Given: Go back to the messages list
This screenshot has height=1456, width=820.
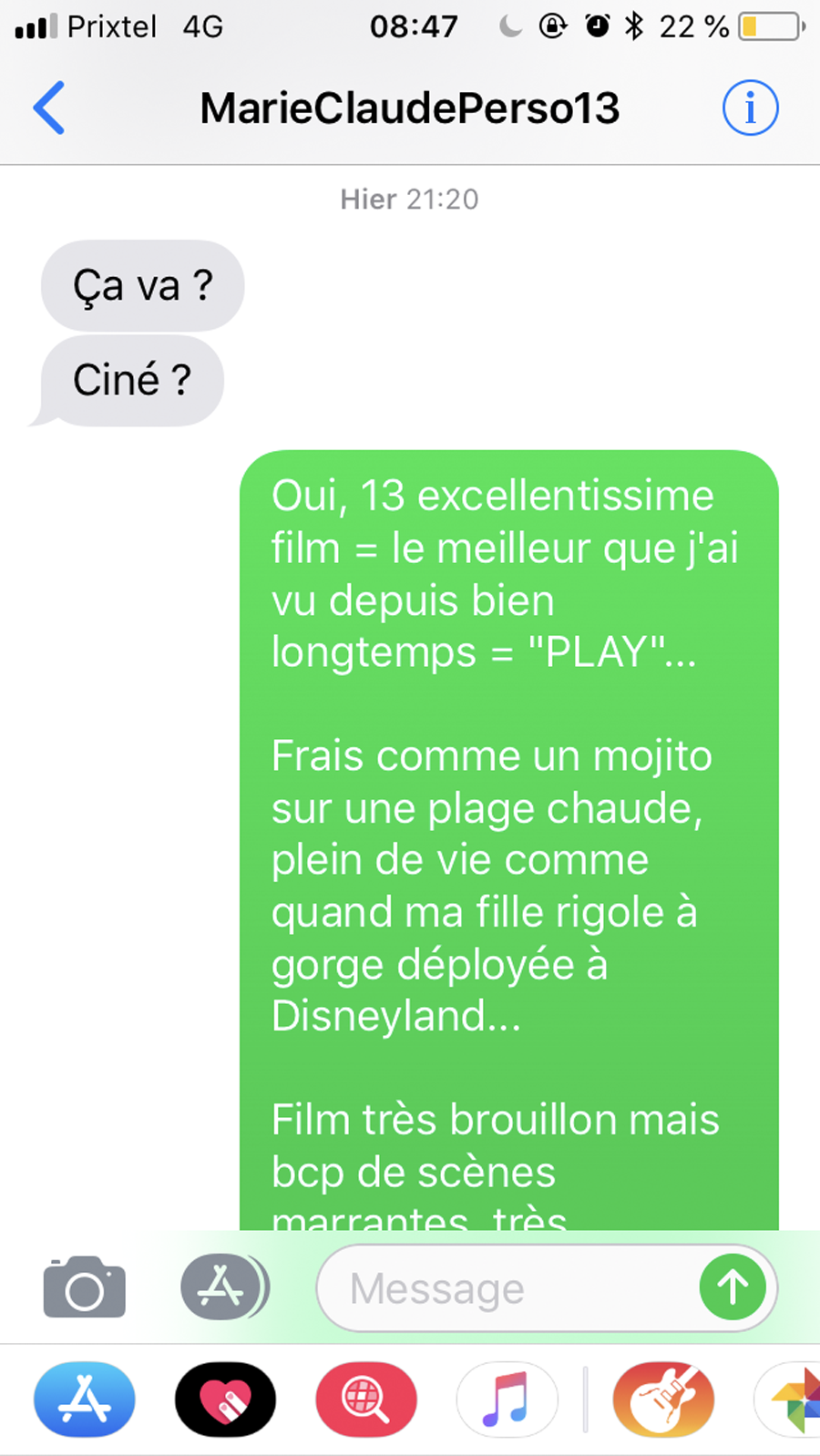Looking at the screenshot, I should point(49,108).
